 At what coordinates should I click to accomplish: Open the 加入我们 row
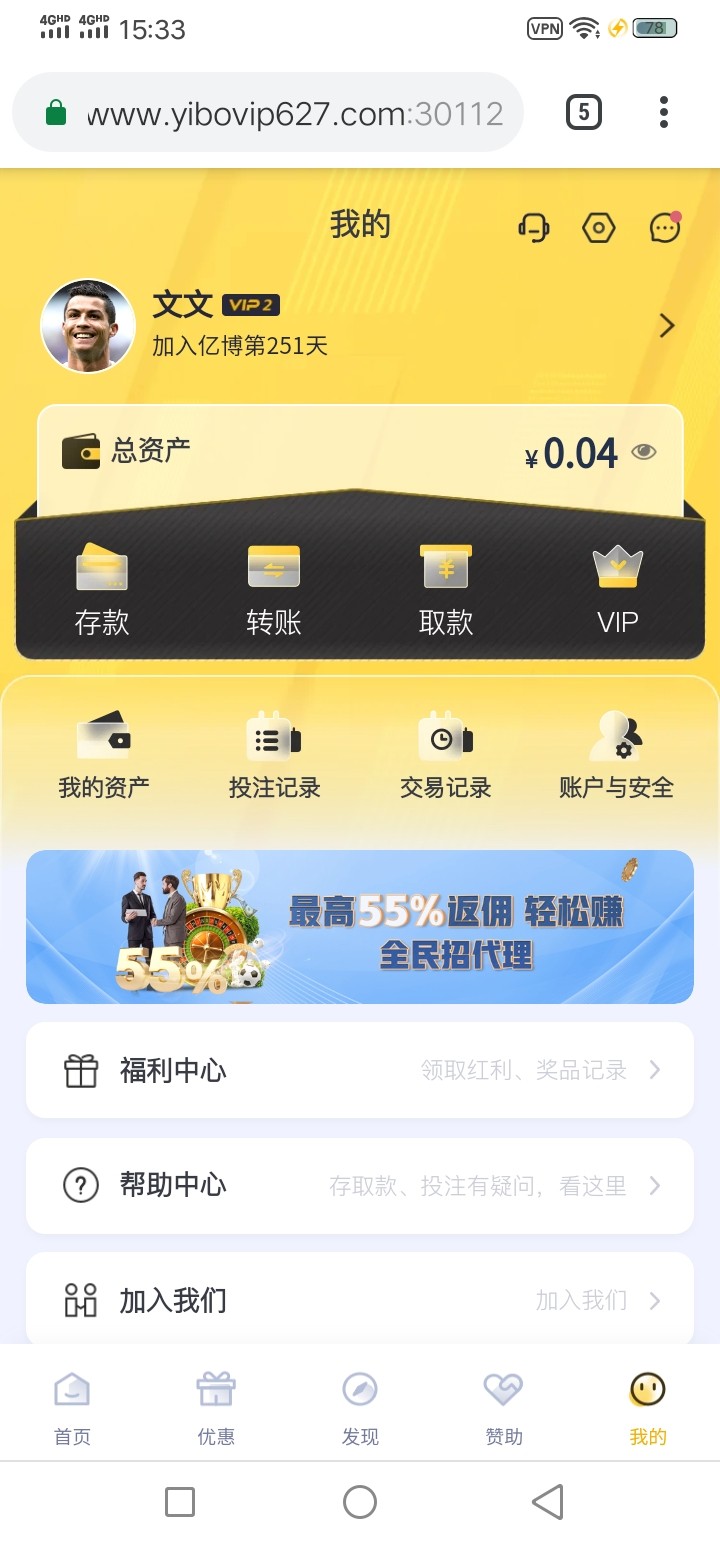tap(360, 1300)
